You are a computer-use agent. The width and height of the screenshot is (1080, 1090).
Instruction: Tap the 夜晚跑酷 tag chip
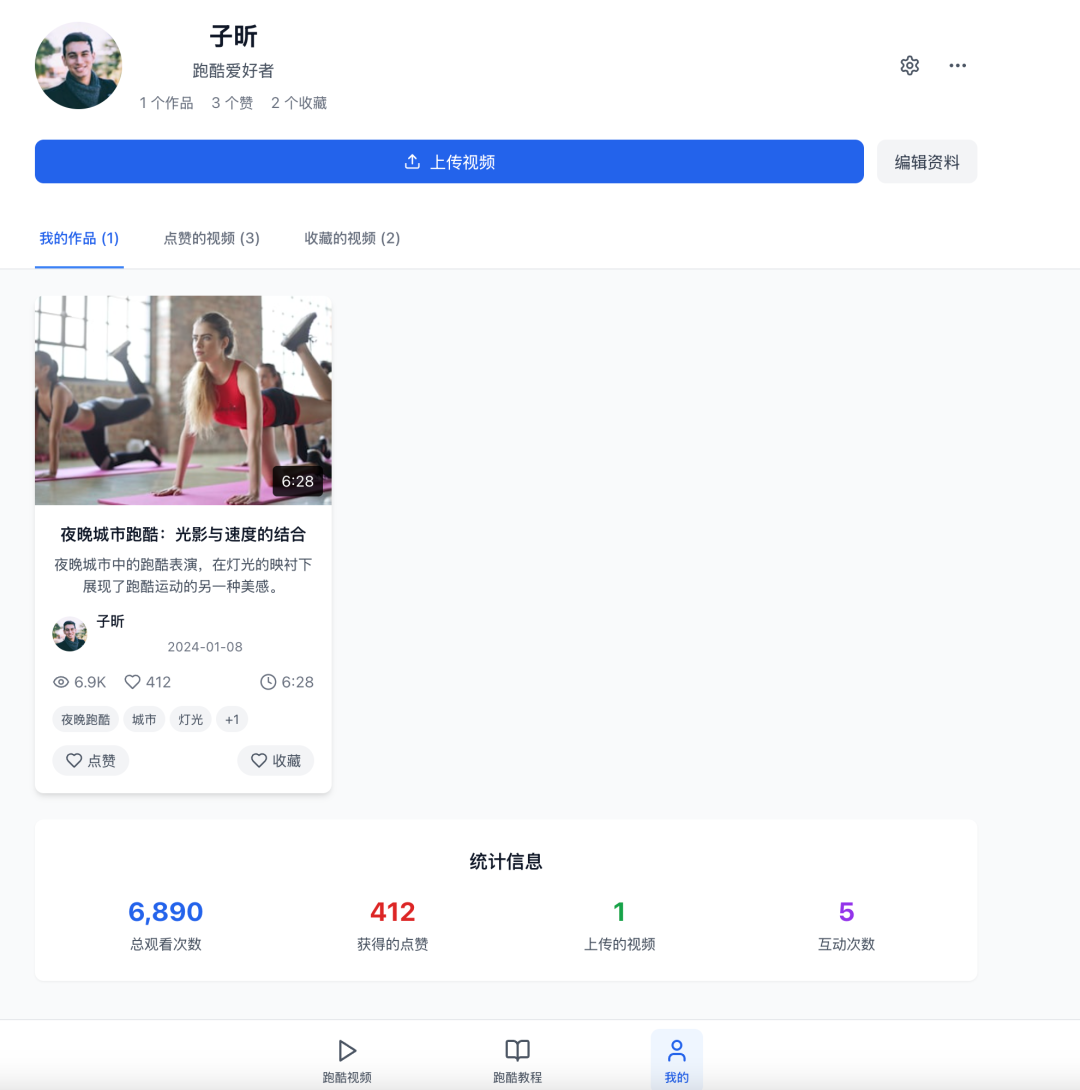click(x=85, y=719)
